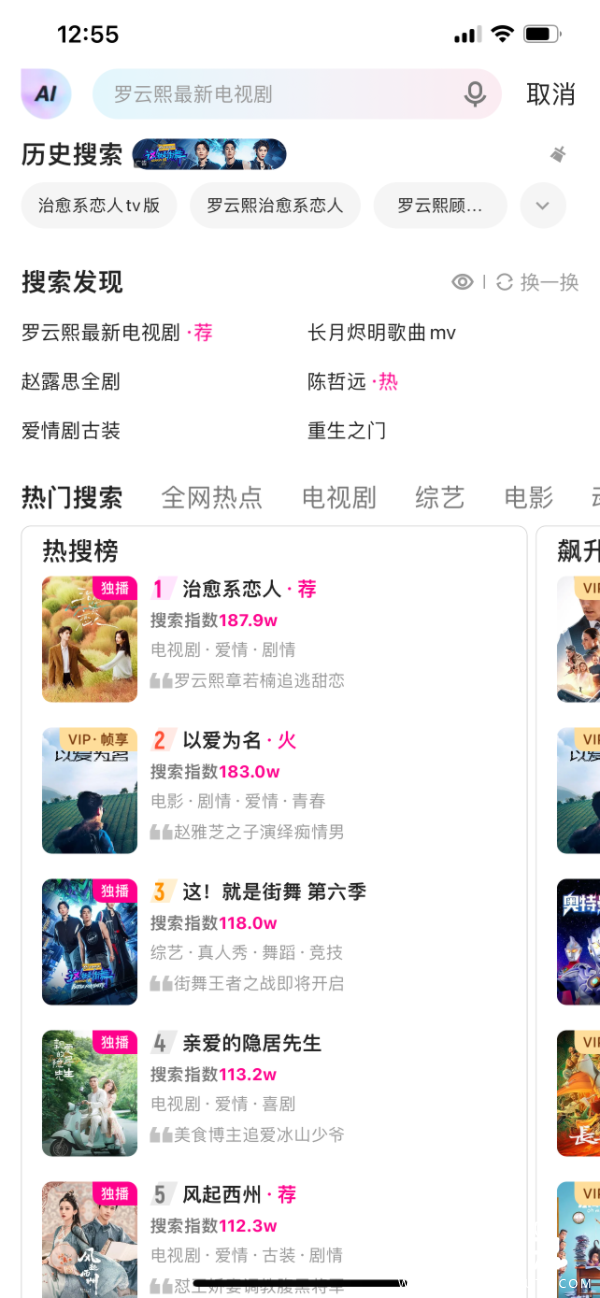Refresh suggestions with 换一换

pyautogui.click(x=538, y=282)
